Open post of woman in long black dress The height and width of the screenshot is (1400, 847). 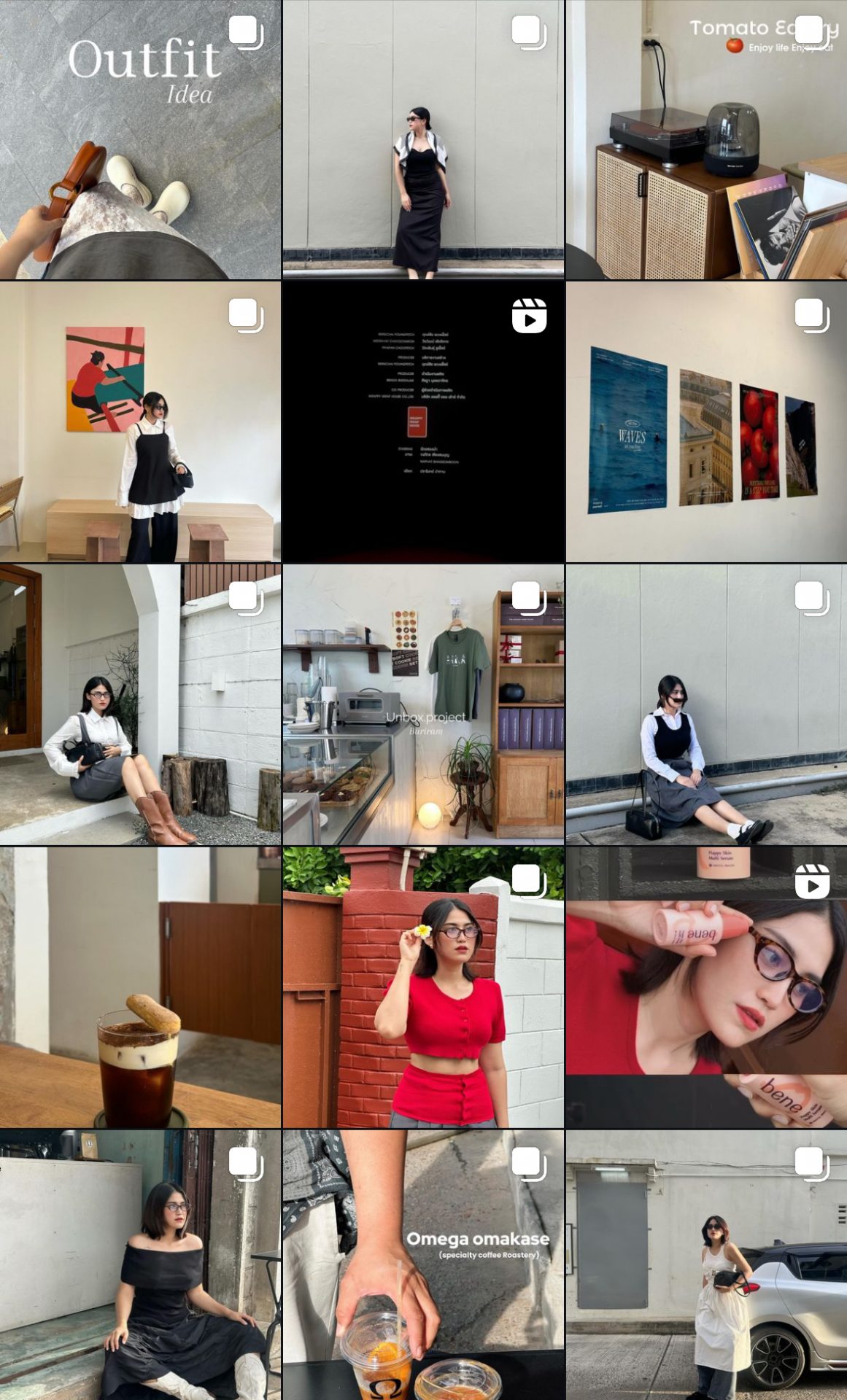(x=423, y=139)
